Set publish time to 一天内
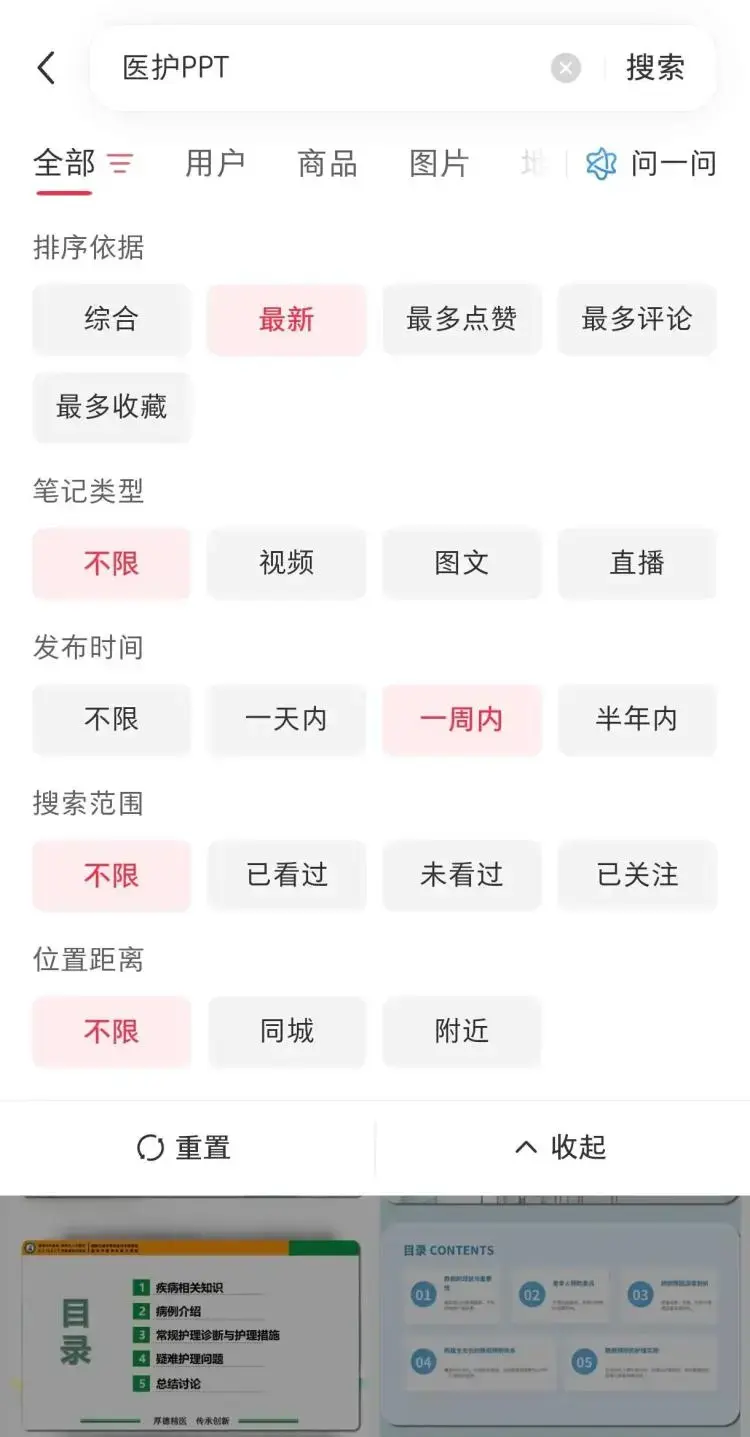This screenshot has height=1437, width=750. tap(286, 720)
